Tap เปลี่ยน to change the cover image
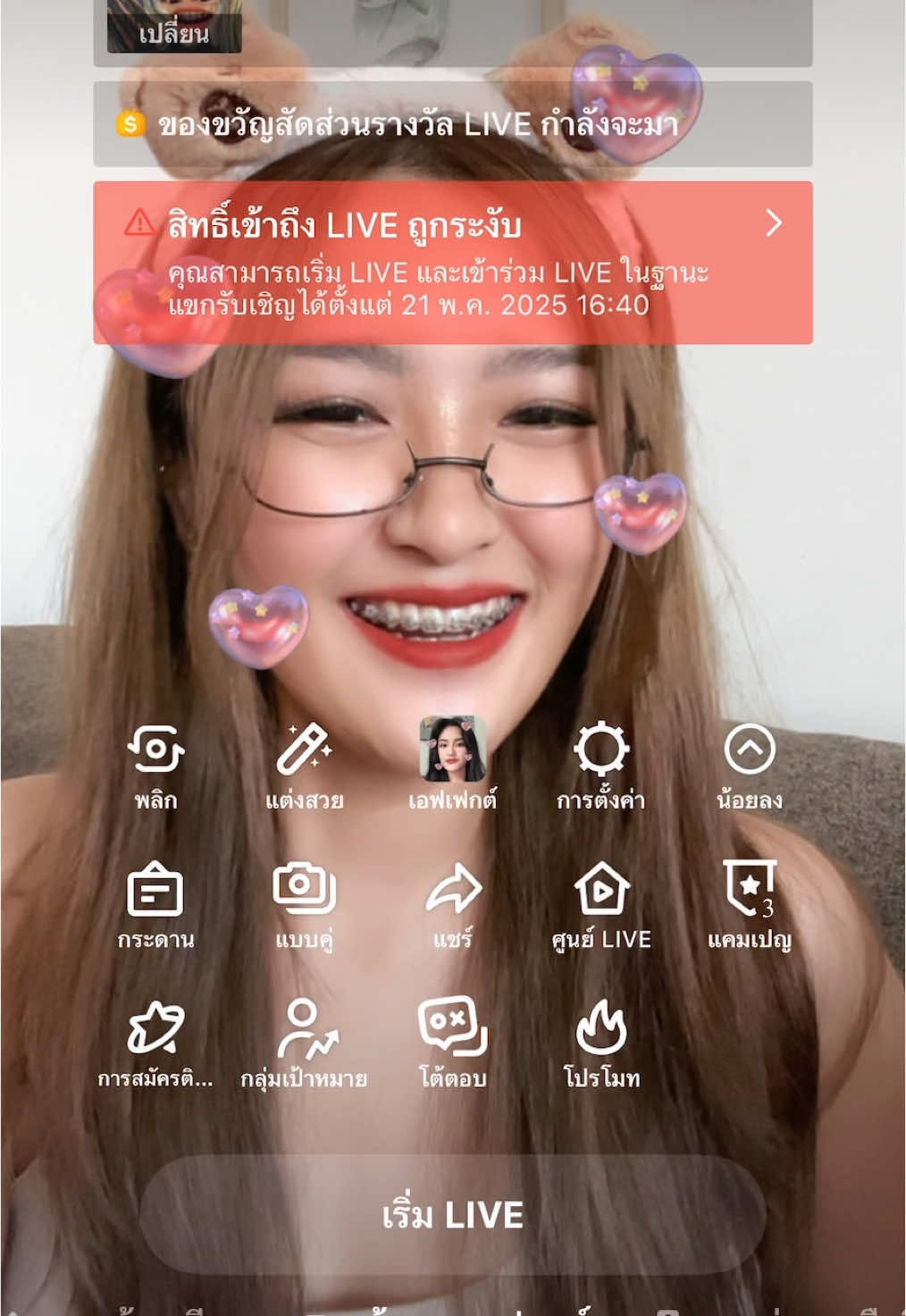906x1316 pixels. click(174, 32)
